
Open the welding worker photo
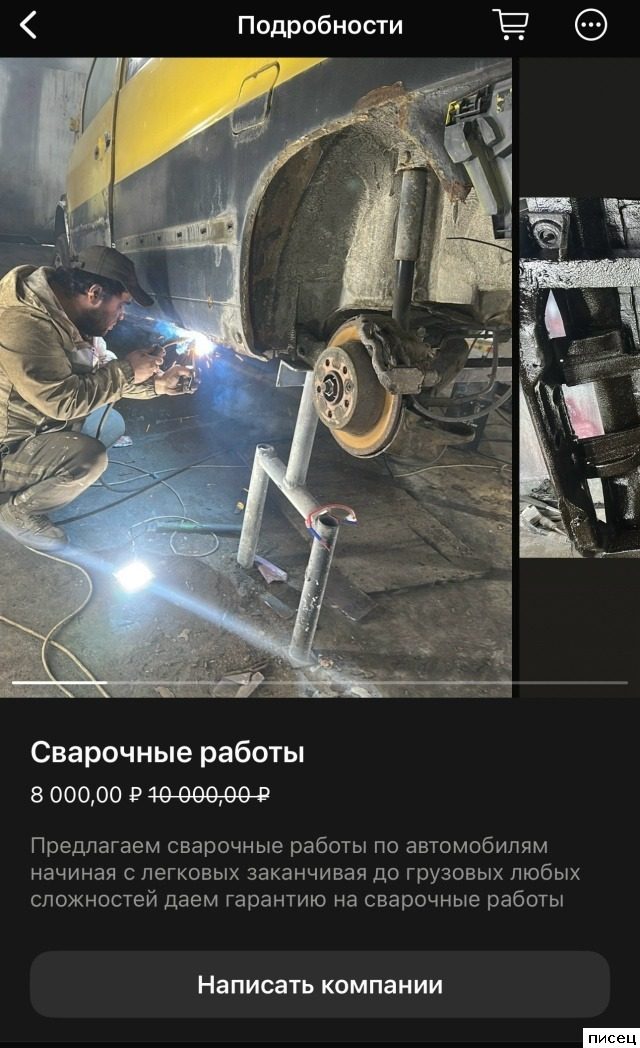tap(255, 375)
